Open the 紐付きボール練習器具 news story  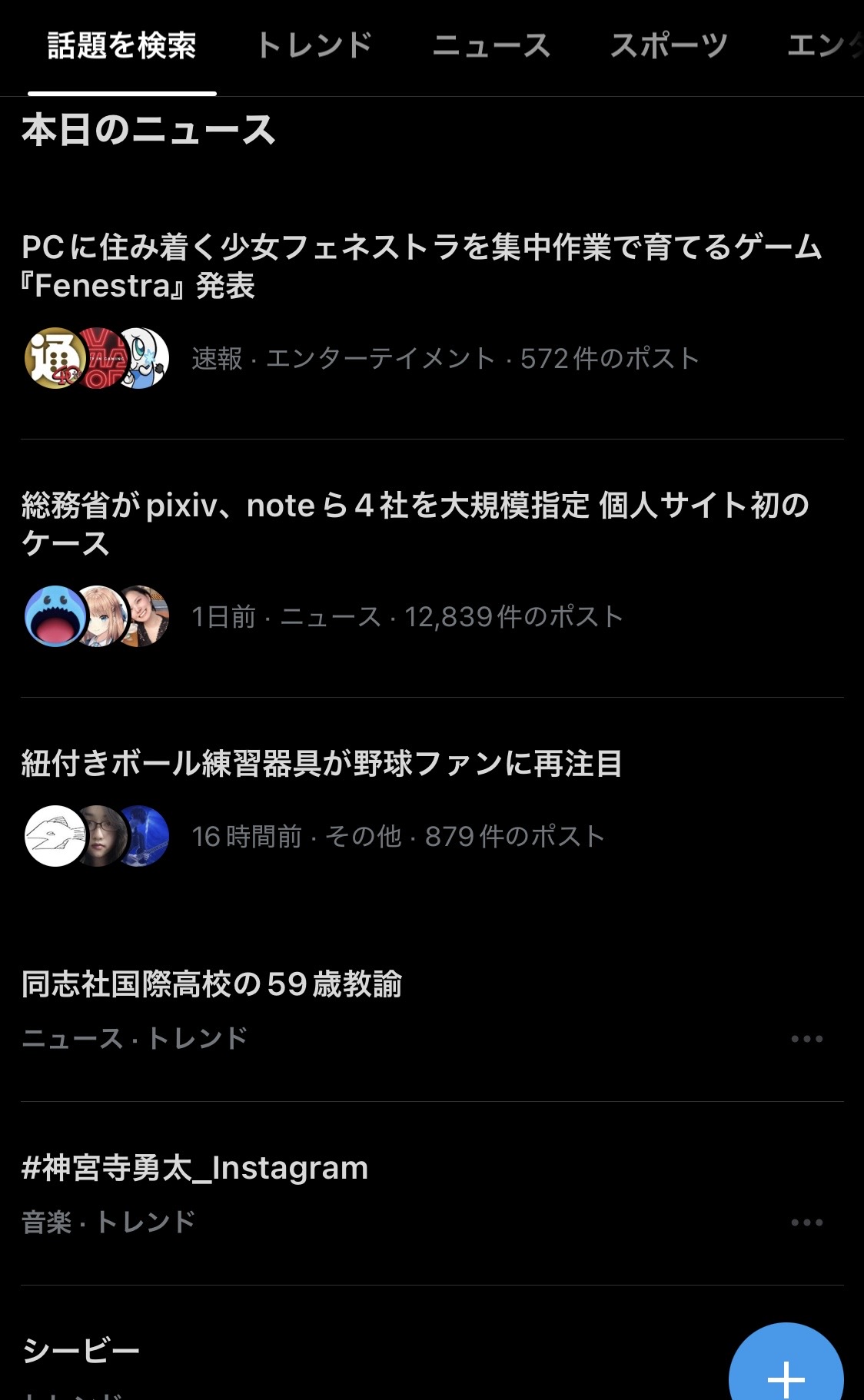432,807
